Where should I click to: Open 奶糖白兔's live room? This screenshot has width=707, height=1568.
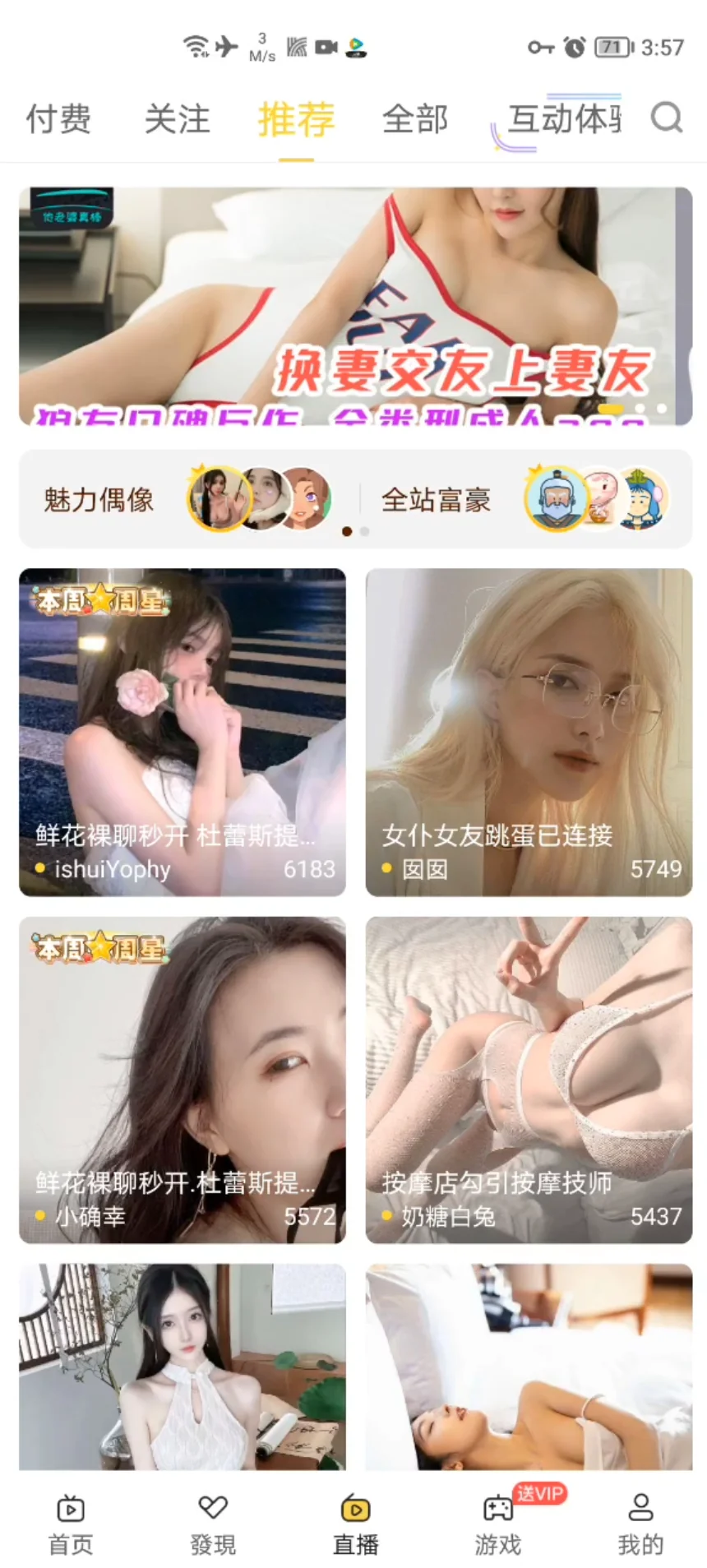pyautogui.click(x=529, y=1080)
